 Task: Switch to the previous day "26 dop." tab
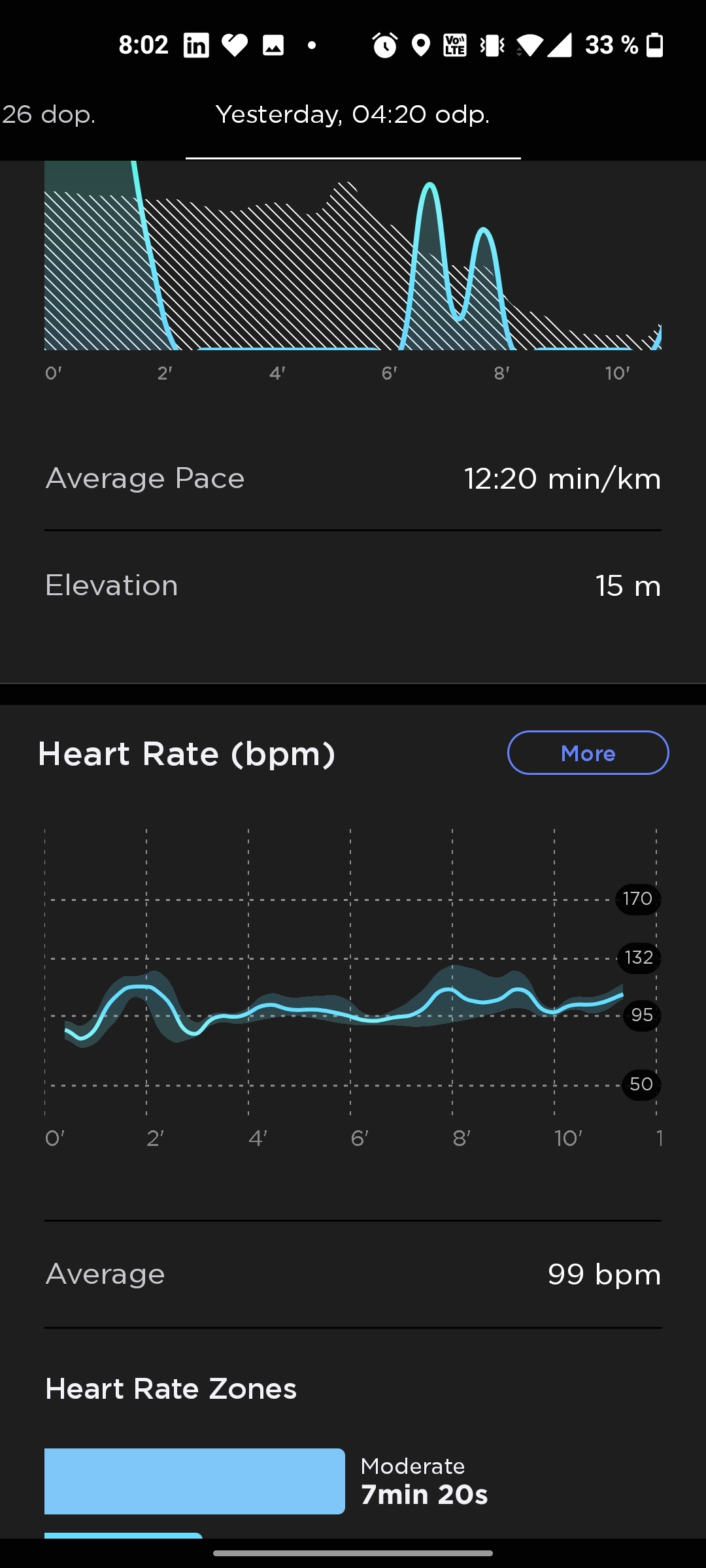[x=49, y=114]
